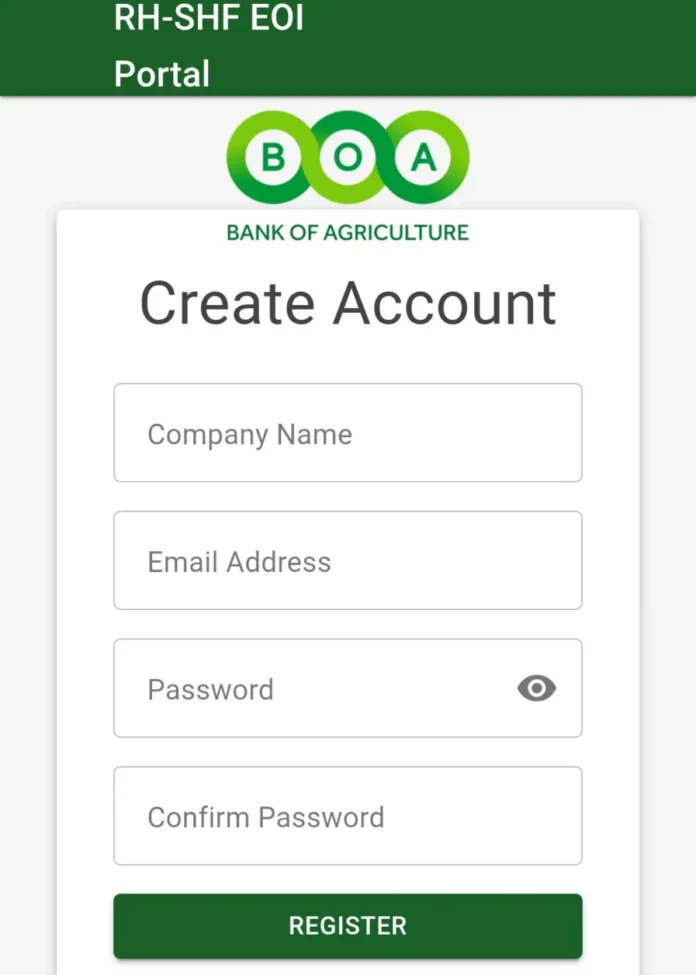Screen dimensions: 696x975
Task: Submit the form with REGISTER button
Action: (347, 926)
